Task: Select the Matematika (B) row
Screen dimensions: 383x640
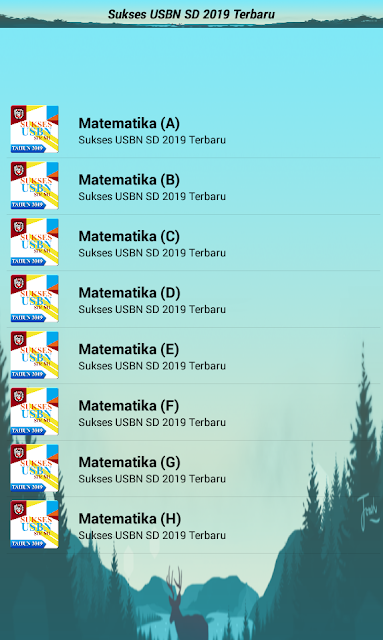Action: click(x=193, y=186)
